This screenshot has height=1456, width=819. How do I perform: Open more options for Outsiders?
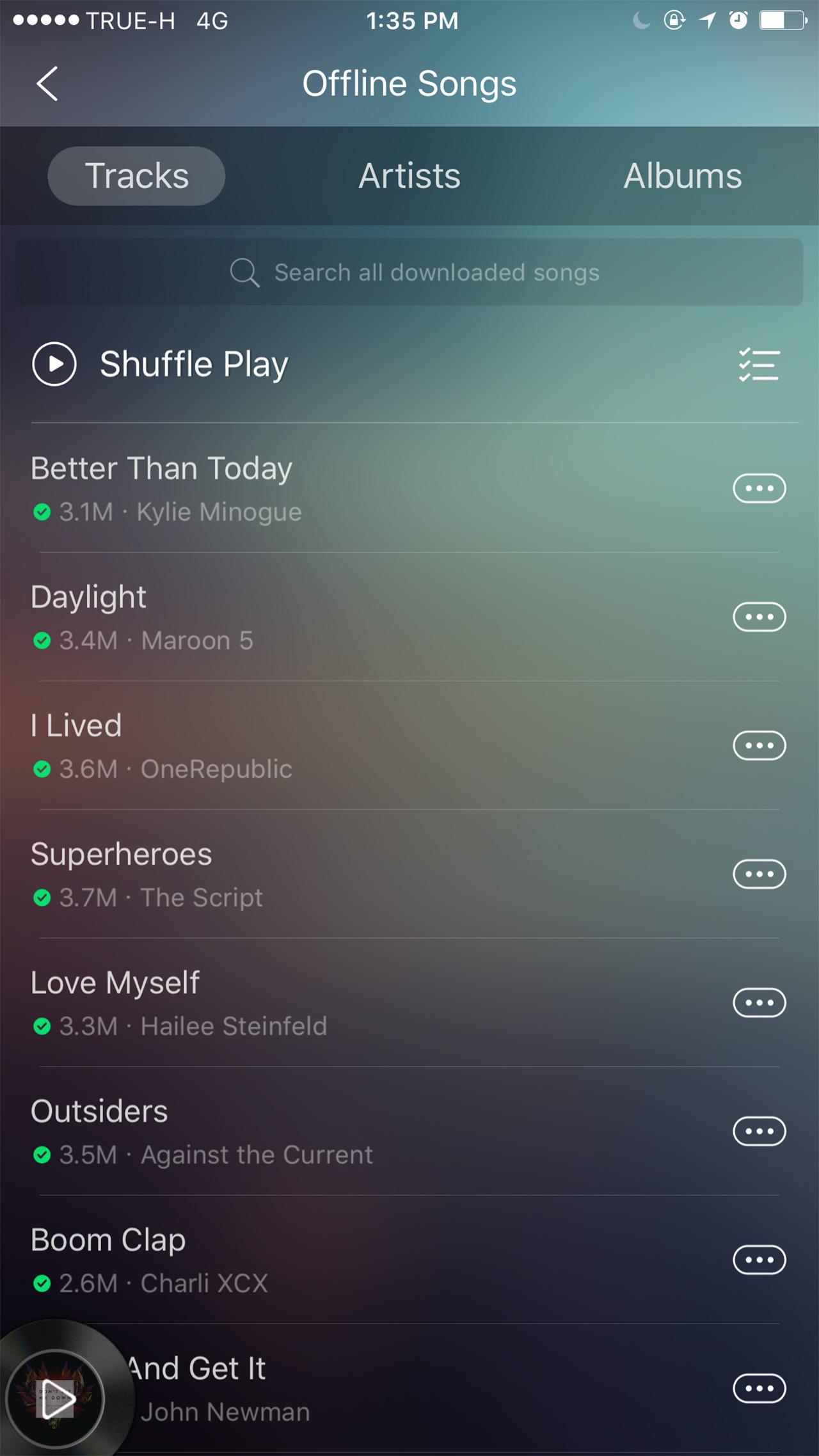click(x=759, y=1132)
